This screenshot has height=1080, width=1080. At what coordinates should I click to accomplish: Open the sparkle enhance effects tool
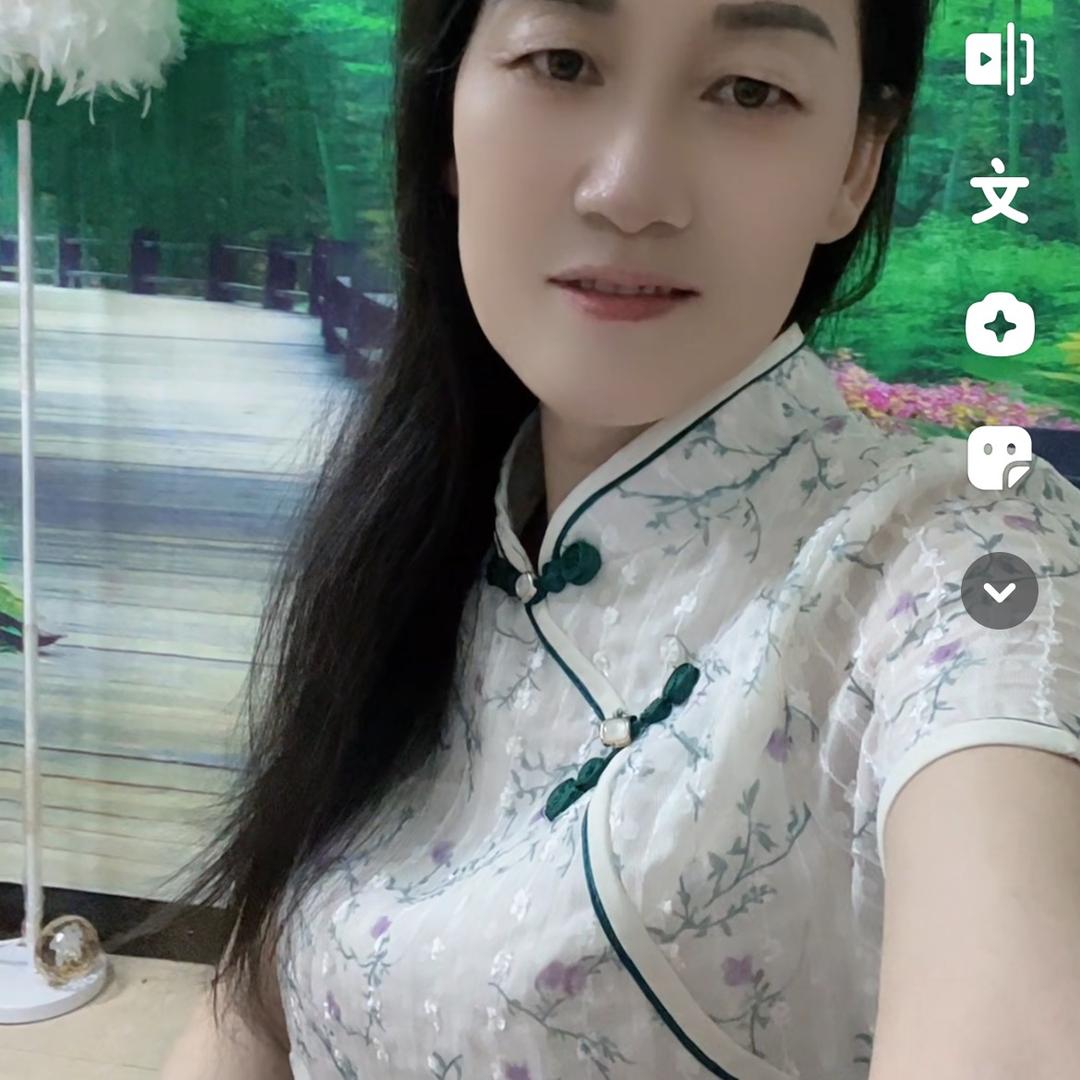tap(999, 325)
